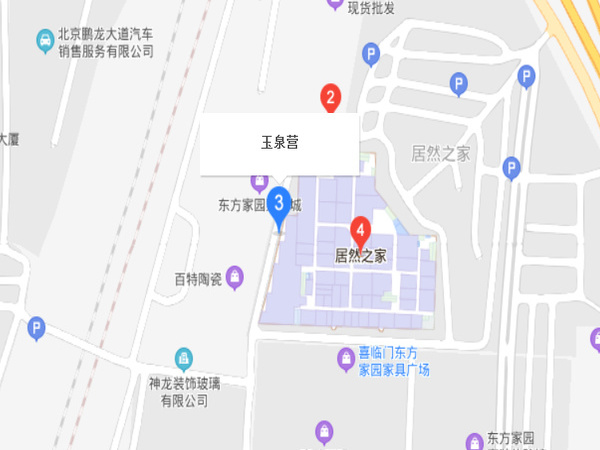Open the 玉泉营 info window
Screen dimensions: 600x450
tap(279, 144)
